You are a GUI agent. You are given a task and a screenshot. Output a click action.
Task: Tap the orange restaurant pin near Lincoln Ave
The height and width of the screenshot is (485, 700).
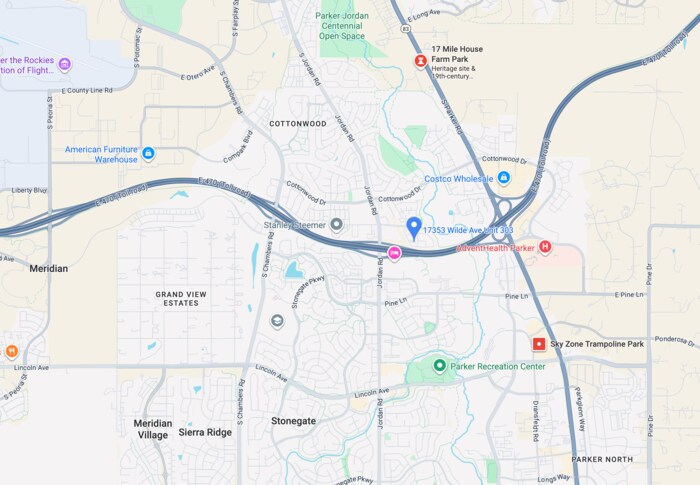(11, 350)
